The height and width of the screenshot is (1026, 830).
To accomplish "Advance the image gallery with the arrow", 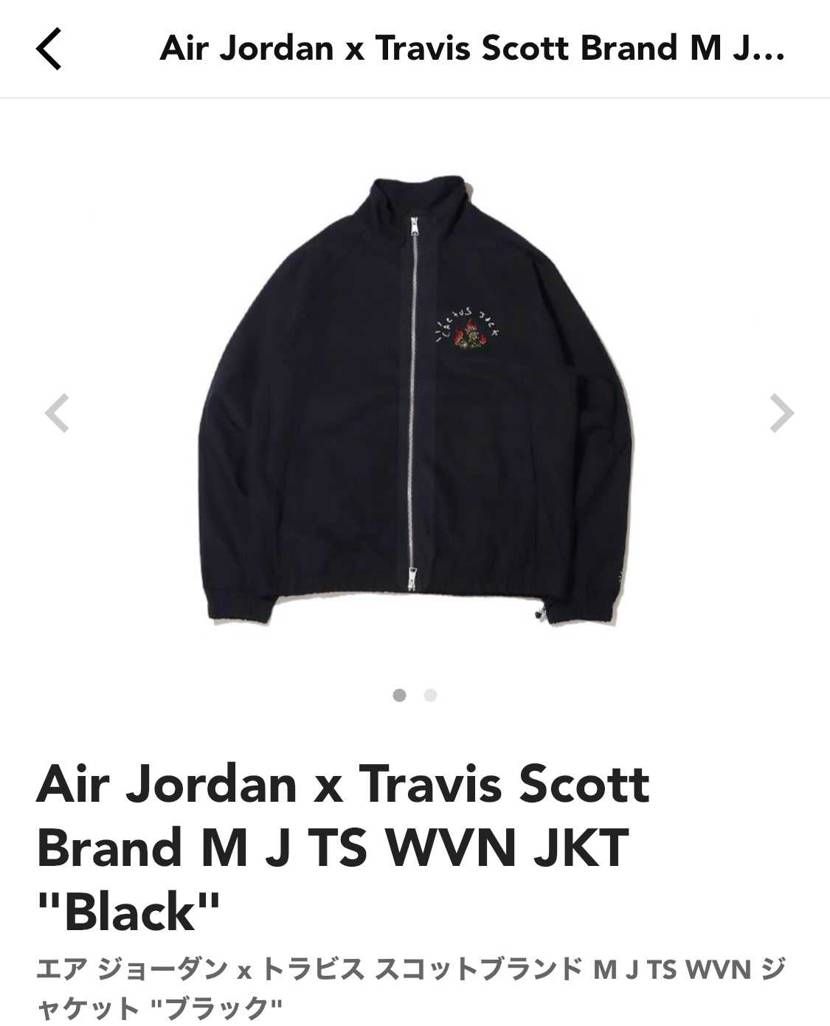I will coord(783,413).
